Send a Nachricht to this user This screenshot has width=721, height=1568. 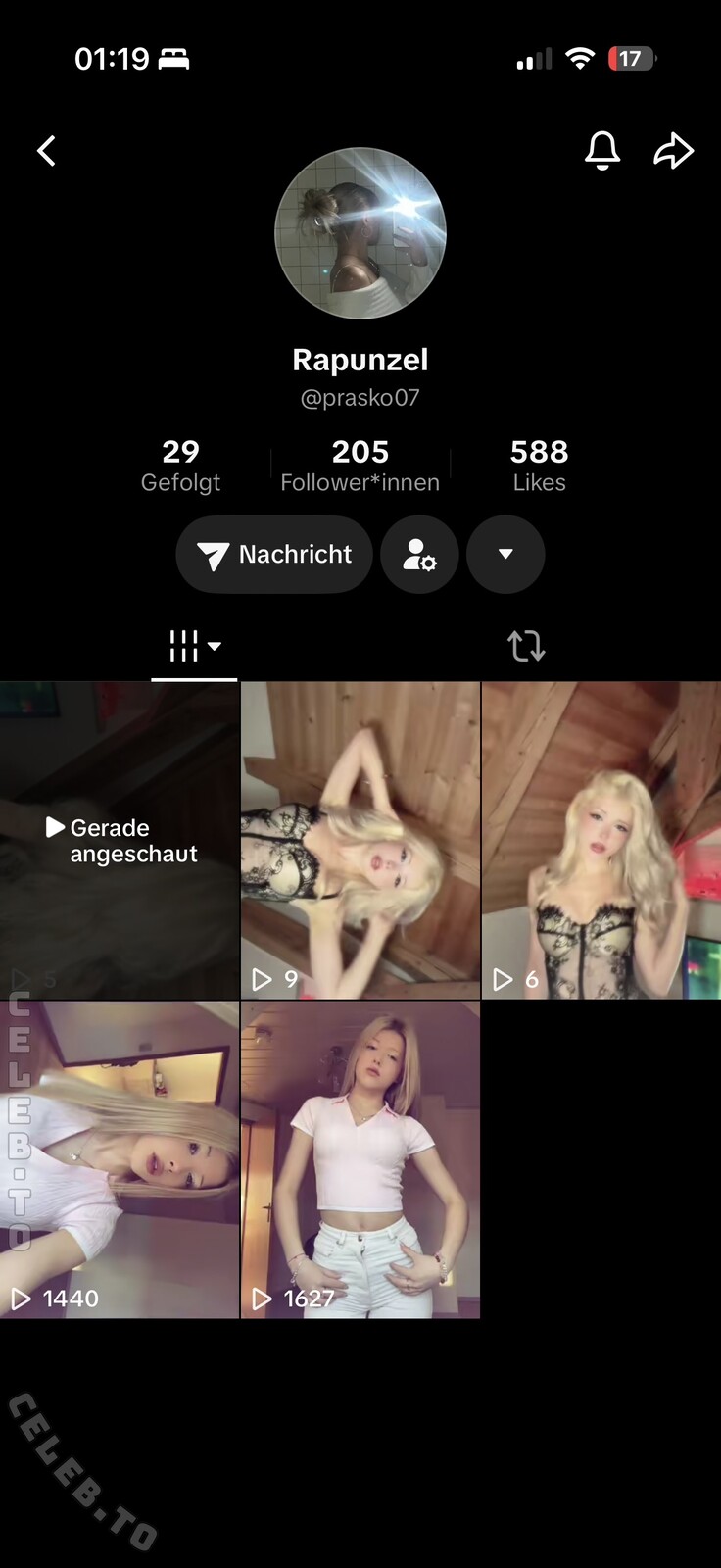click(x=274, y=554)
